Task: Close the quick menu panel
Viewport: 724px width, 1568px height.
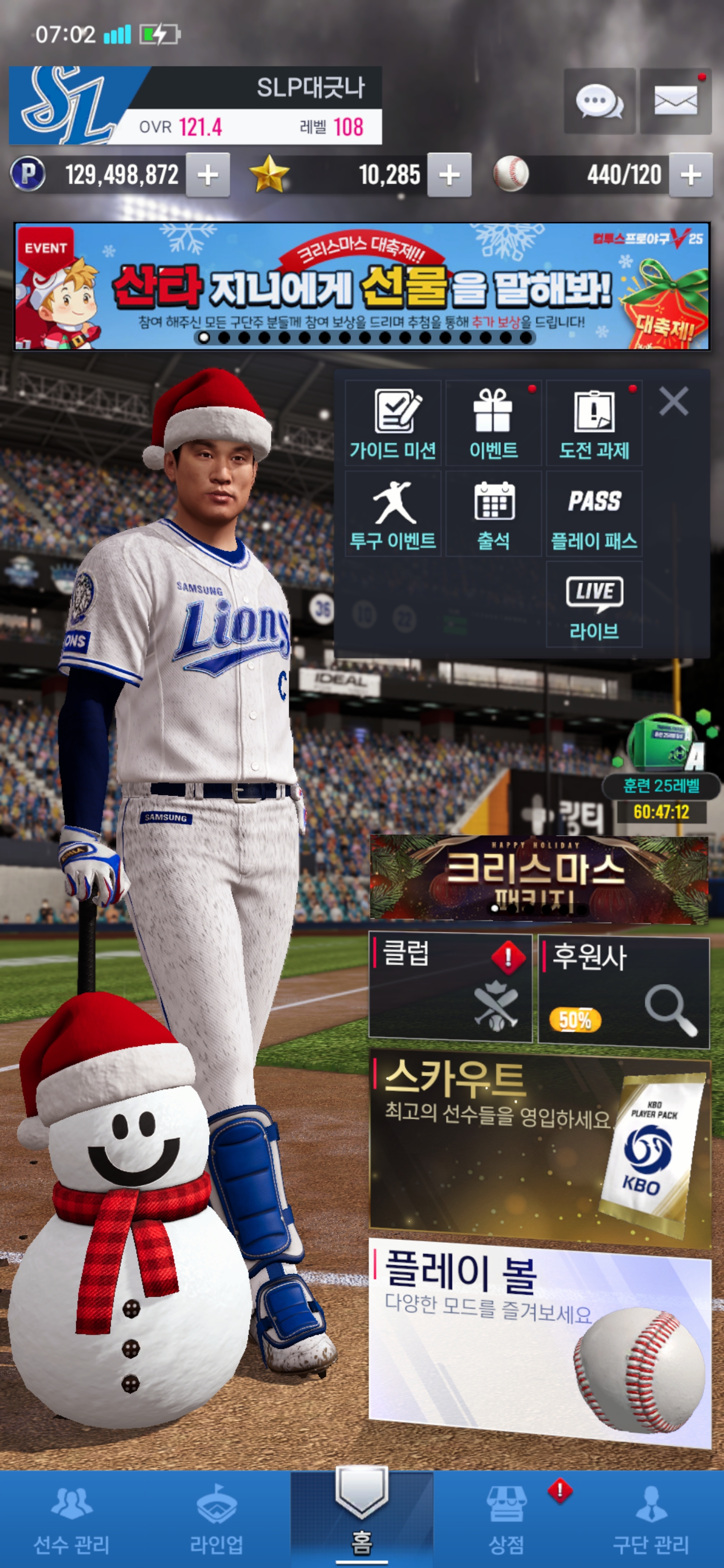Action: (x=673, y=402)
